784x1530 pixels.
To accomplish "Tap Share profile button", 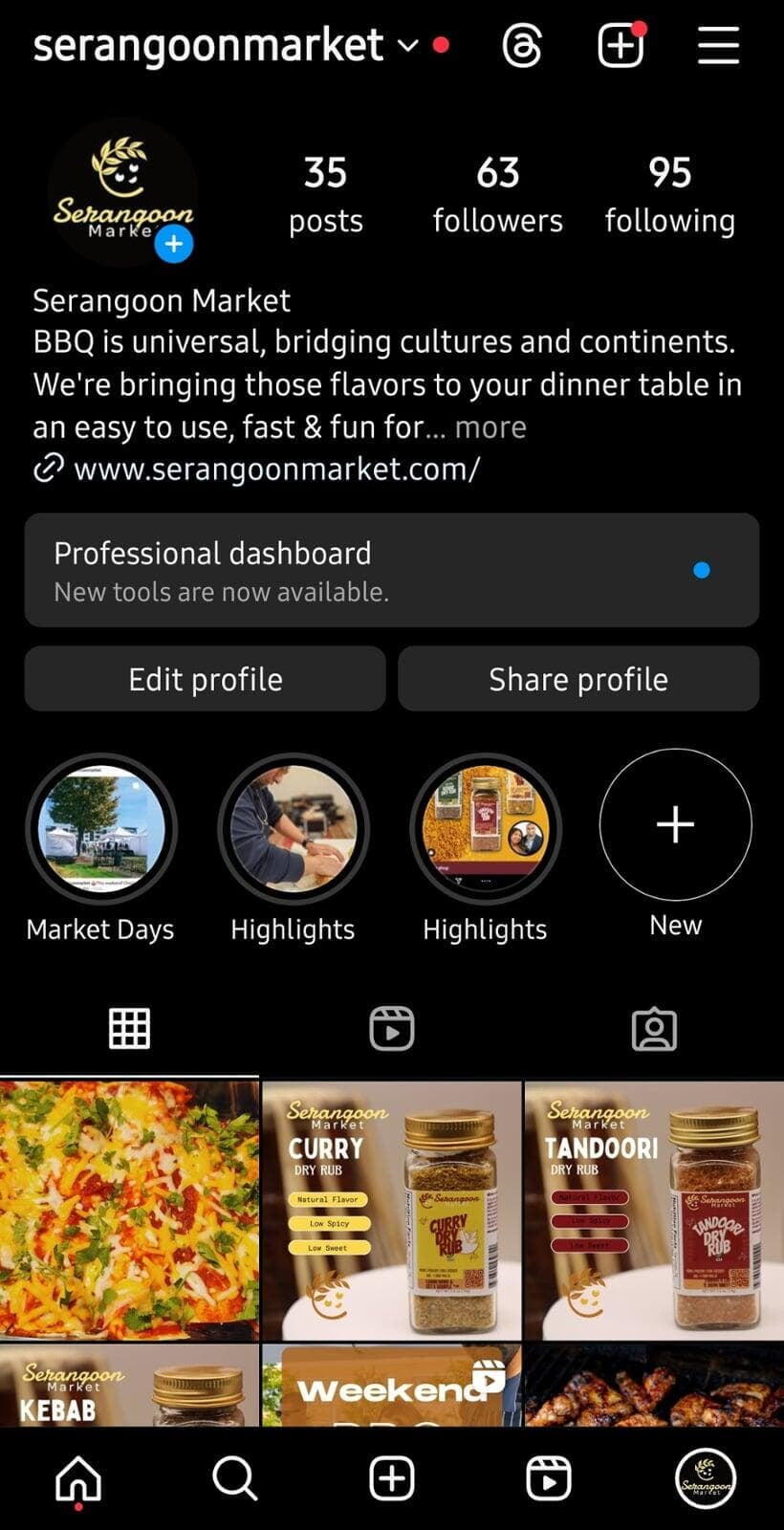I will pyautogui.click(x=577, y=679).
